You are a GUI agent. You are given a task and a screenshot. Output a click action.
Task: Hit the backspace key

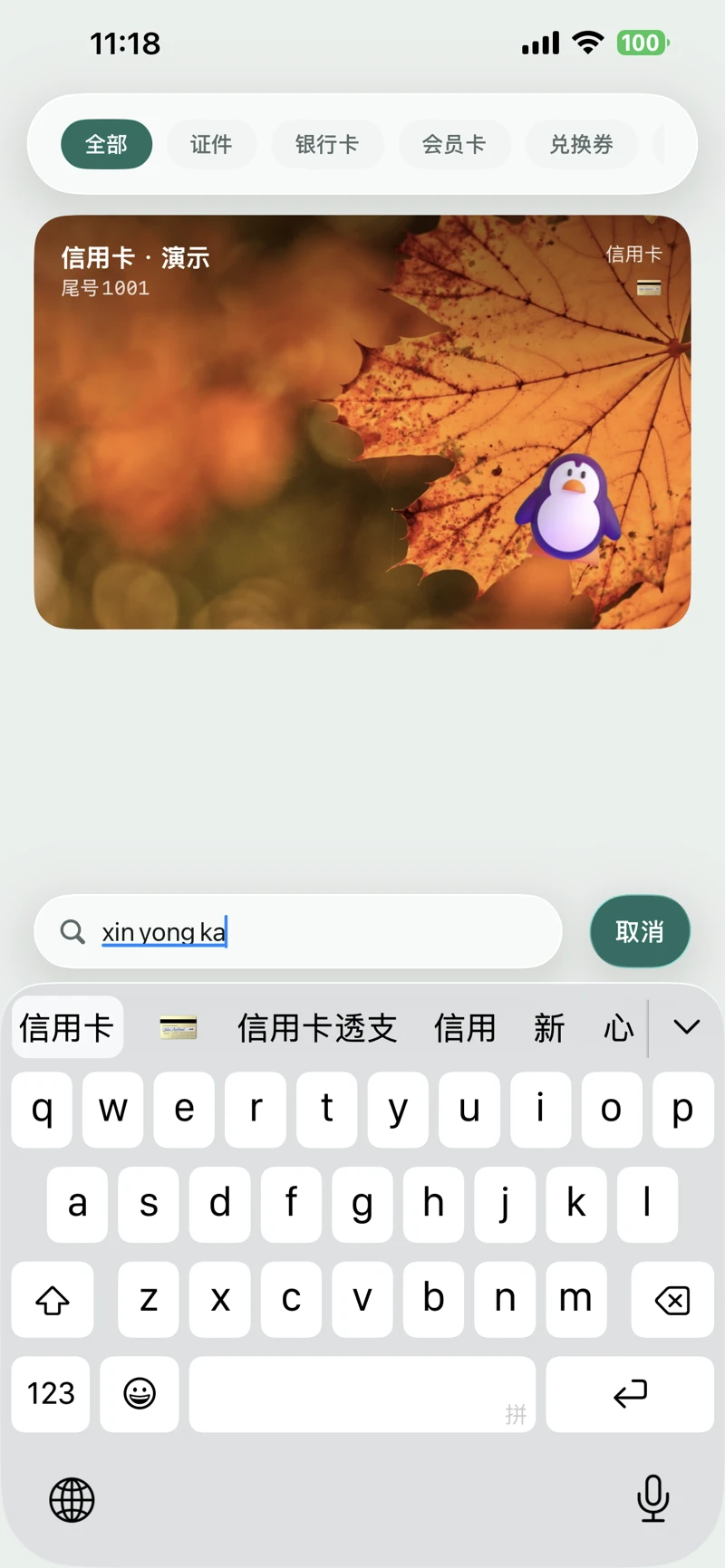(x=672, y=1300)
